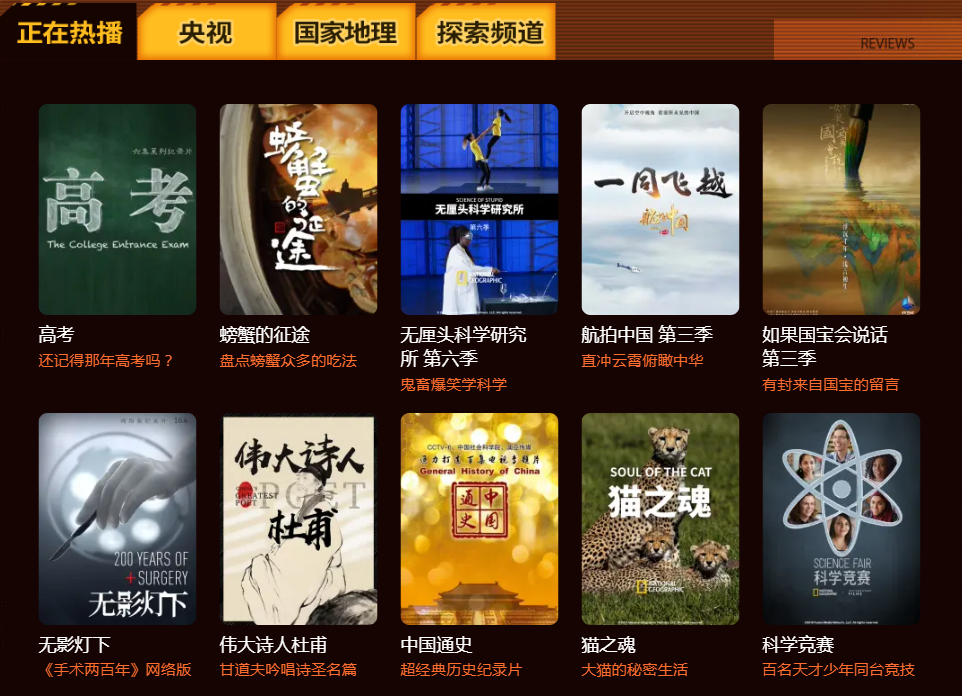This screenshot has width=962, height=696.
Task: Open the 高考 documentary
Action: point(117,209)
